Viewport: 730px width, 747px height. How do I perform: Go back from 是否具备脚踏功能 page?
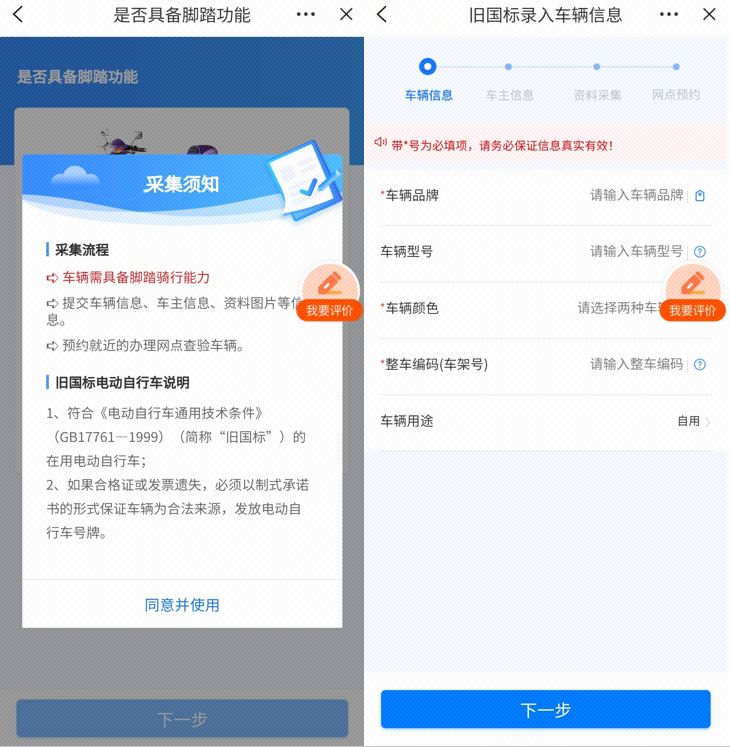point(18,15)
